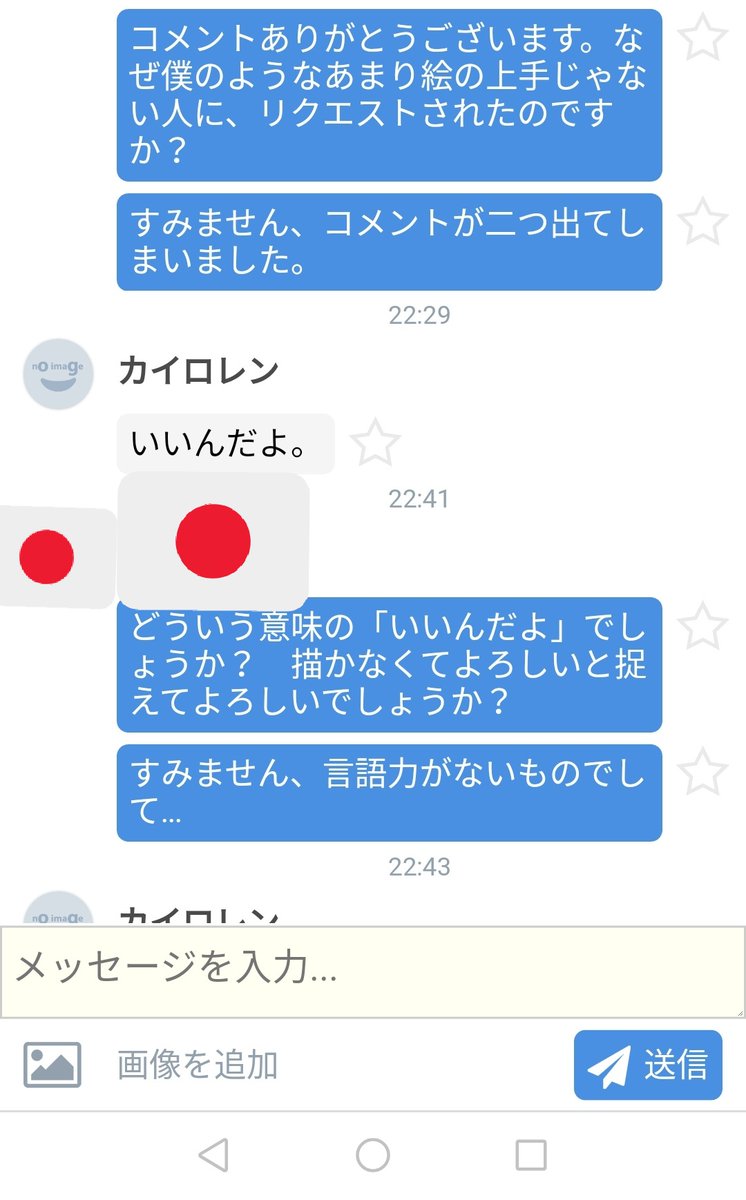Open recent apps from the navigation bar
This screenshot has width=746, height=1200.
coord(531,1155)
